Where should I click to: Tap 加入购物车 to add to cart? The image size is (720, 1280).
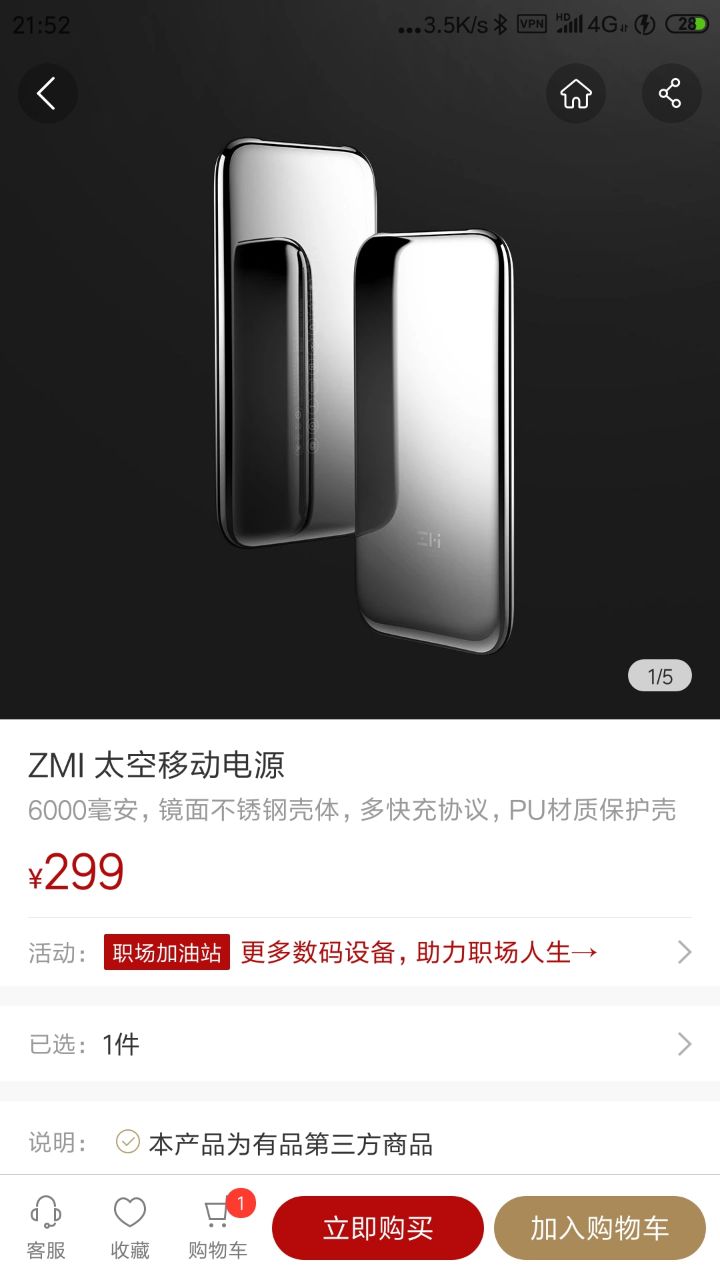pyautogui.click(x=599, y=1228)
